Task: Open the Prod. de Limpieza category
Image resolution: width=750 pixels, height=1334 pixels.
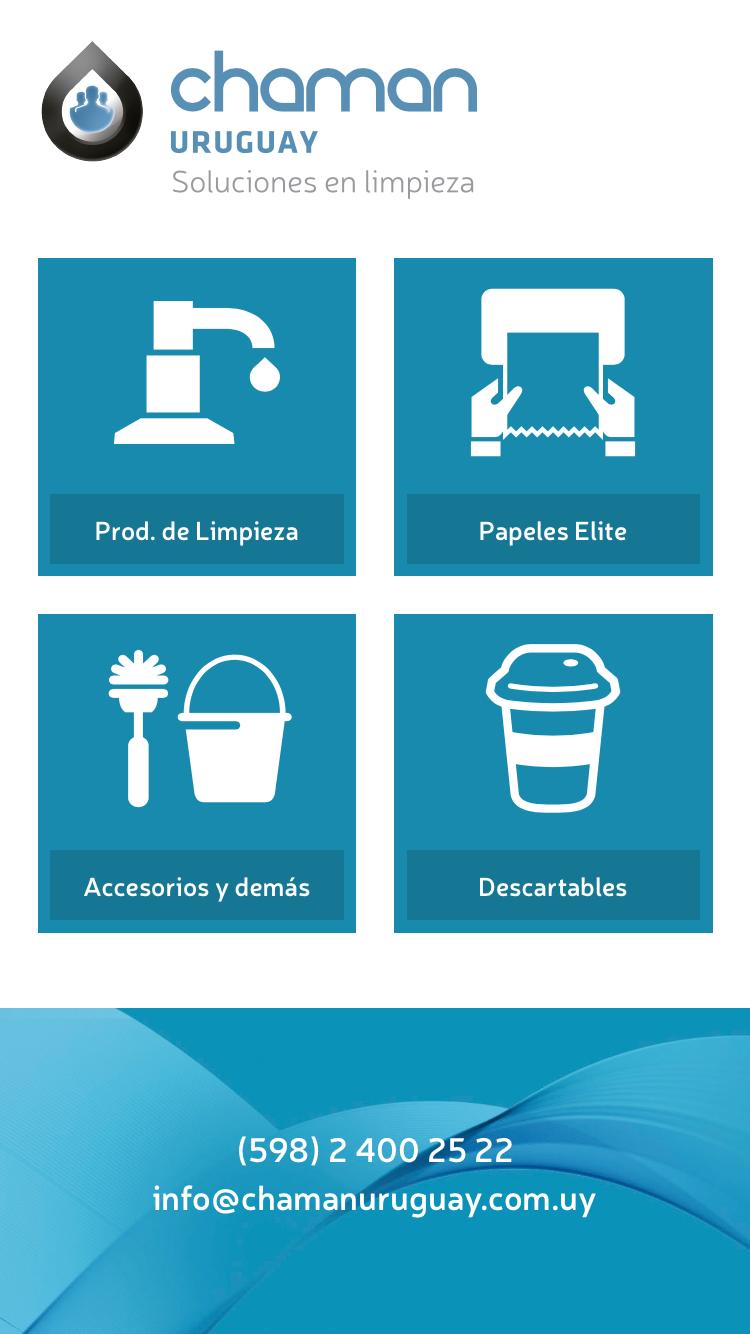Action: click(x=197, y=417)
